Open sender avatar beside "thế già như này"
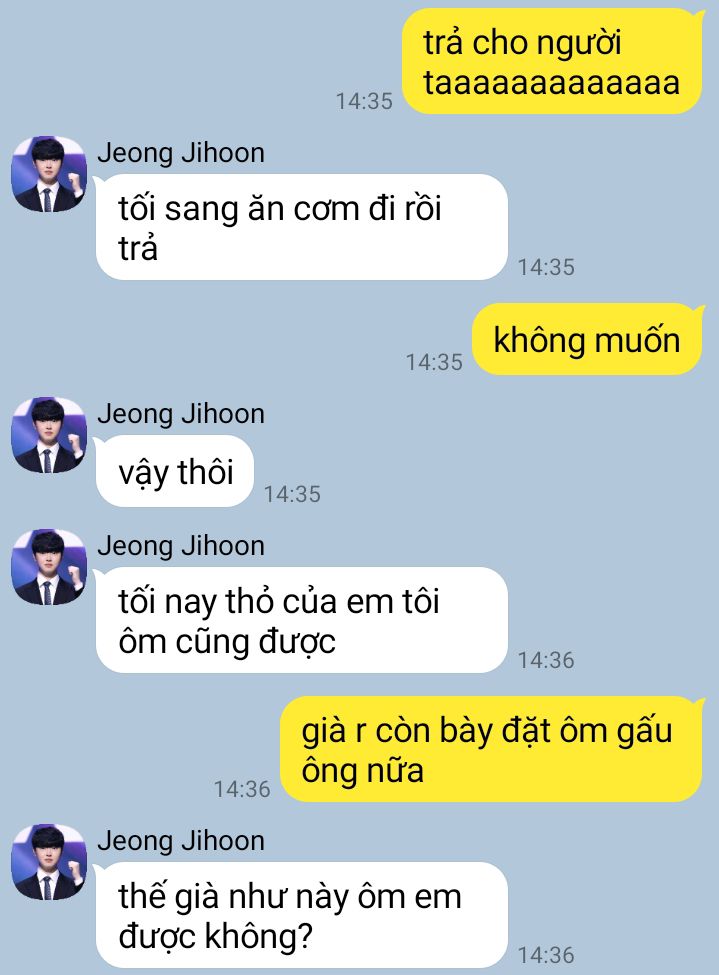Screen dimensions: 719x975 (x=49, y=862)
